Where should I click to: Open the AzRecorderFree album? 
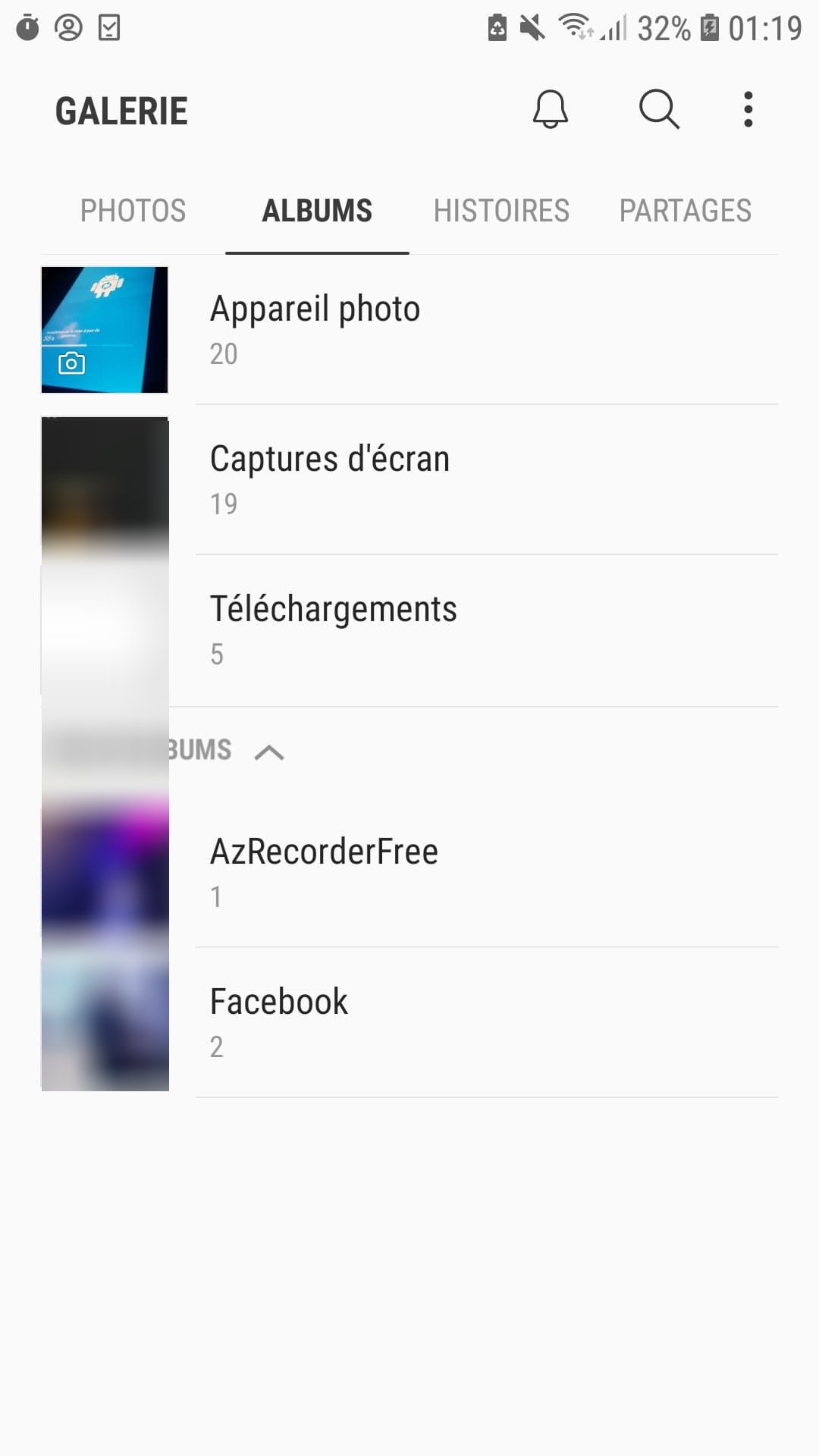pos(324,871)
